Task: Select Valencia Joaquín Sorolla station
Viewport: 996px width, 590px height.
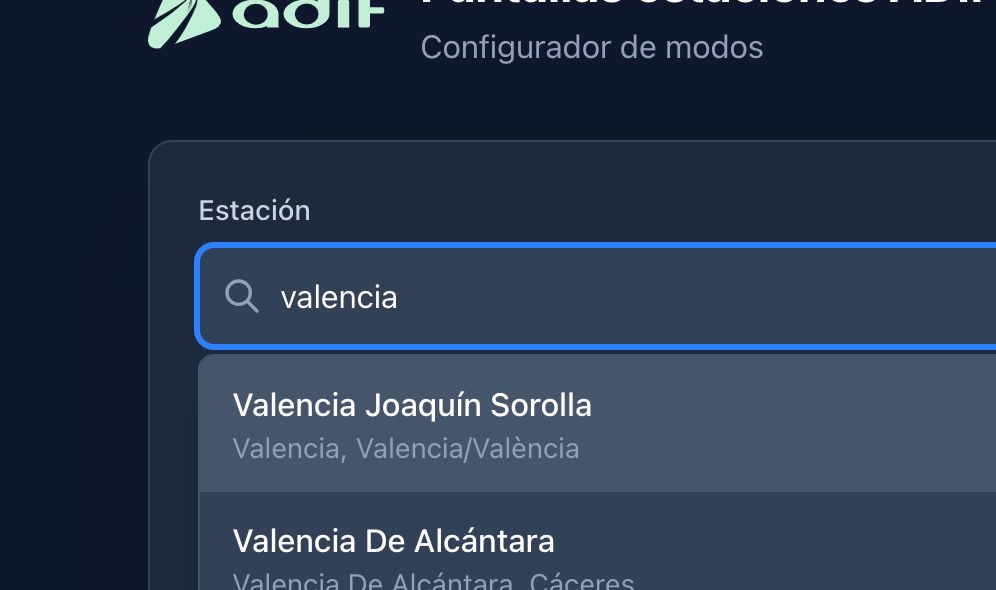Action: point(412,424)
